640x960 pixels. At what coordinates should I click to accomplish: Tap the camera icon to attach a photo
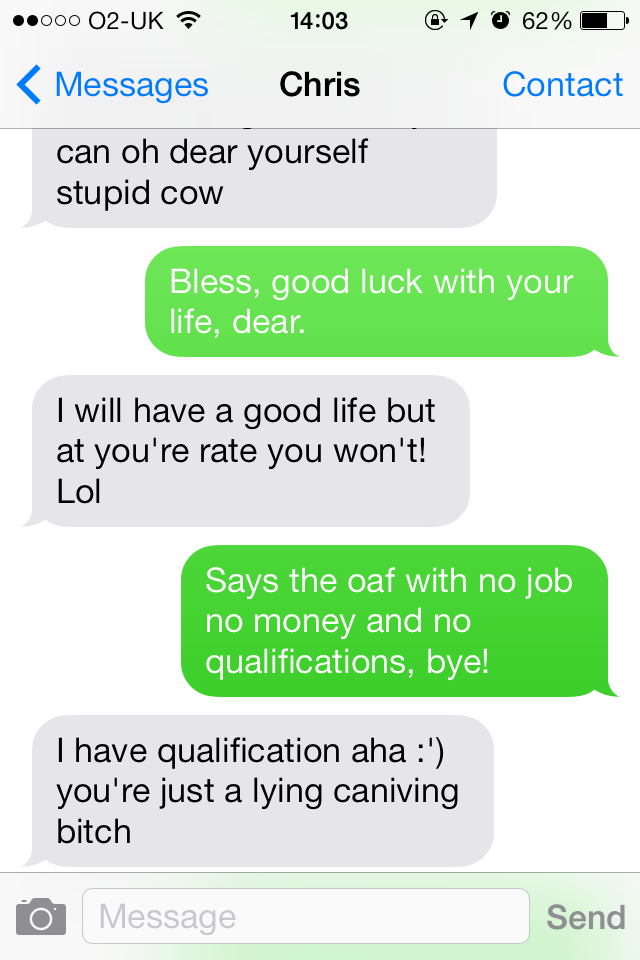point(41,916)
